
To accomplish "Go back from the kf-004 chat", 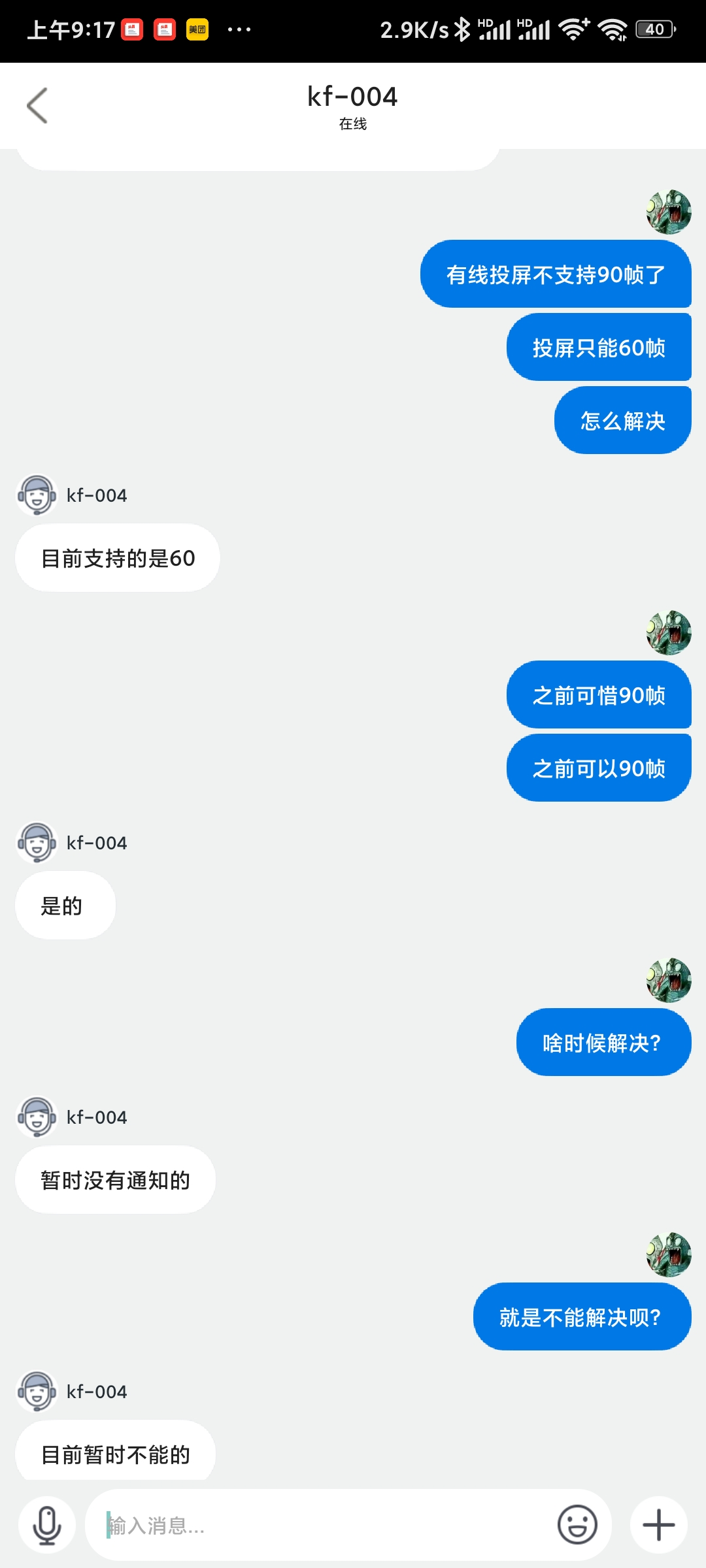I will (x=37, y=105).
